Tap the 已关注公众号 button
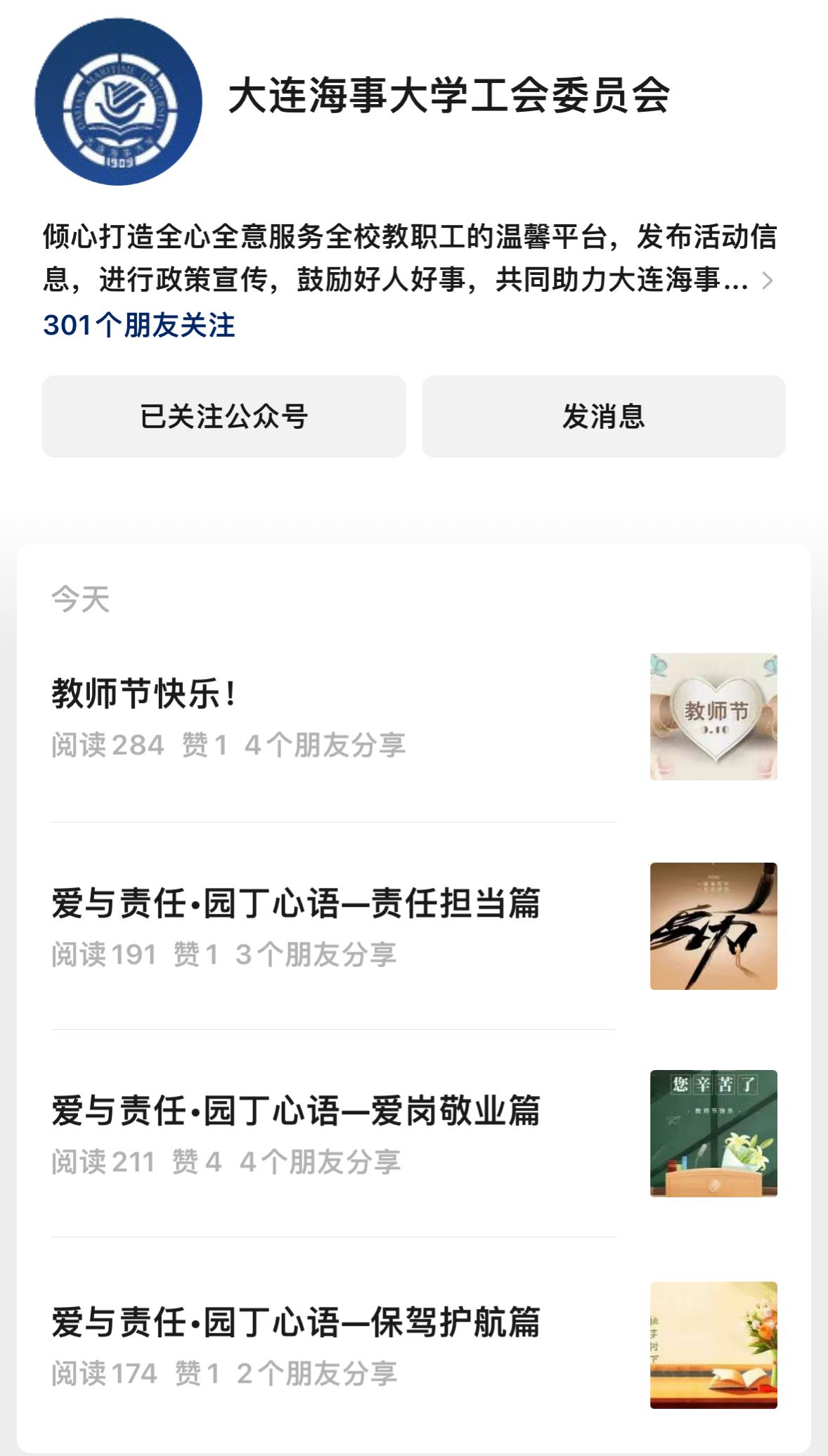828x1456 pixels. [224, 416]
